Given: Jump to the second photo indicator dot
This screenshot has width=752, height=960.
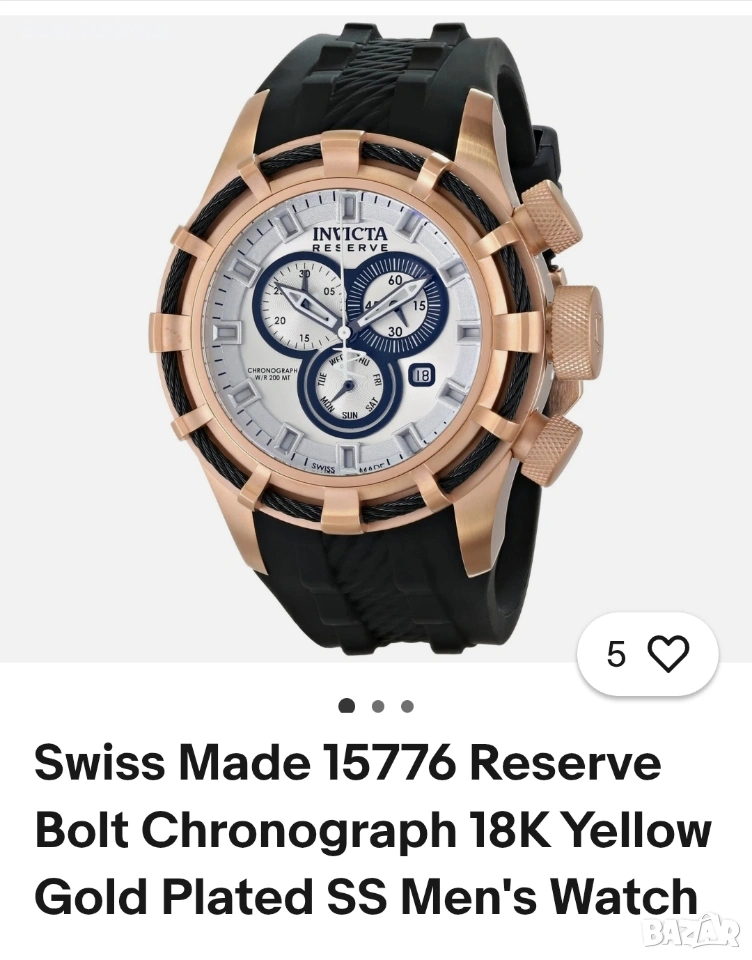Looking at the screenshot, I should tap(378, 706).
